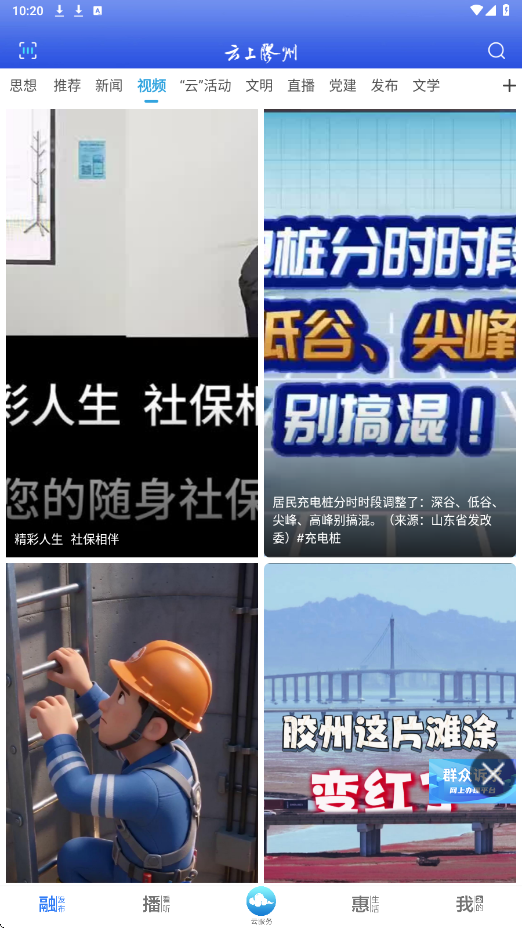Tap the plus icon to manage channels
Image resolution: width=522 pixels, height=928 pixels.
[x=509, y=86]
